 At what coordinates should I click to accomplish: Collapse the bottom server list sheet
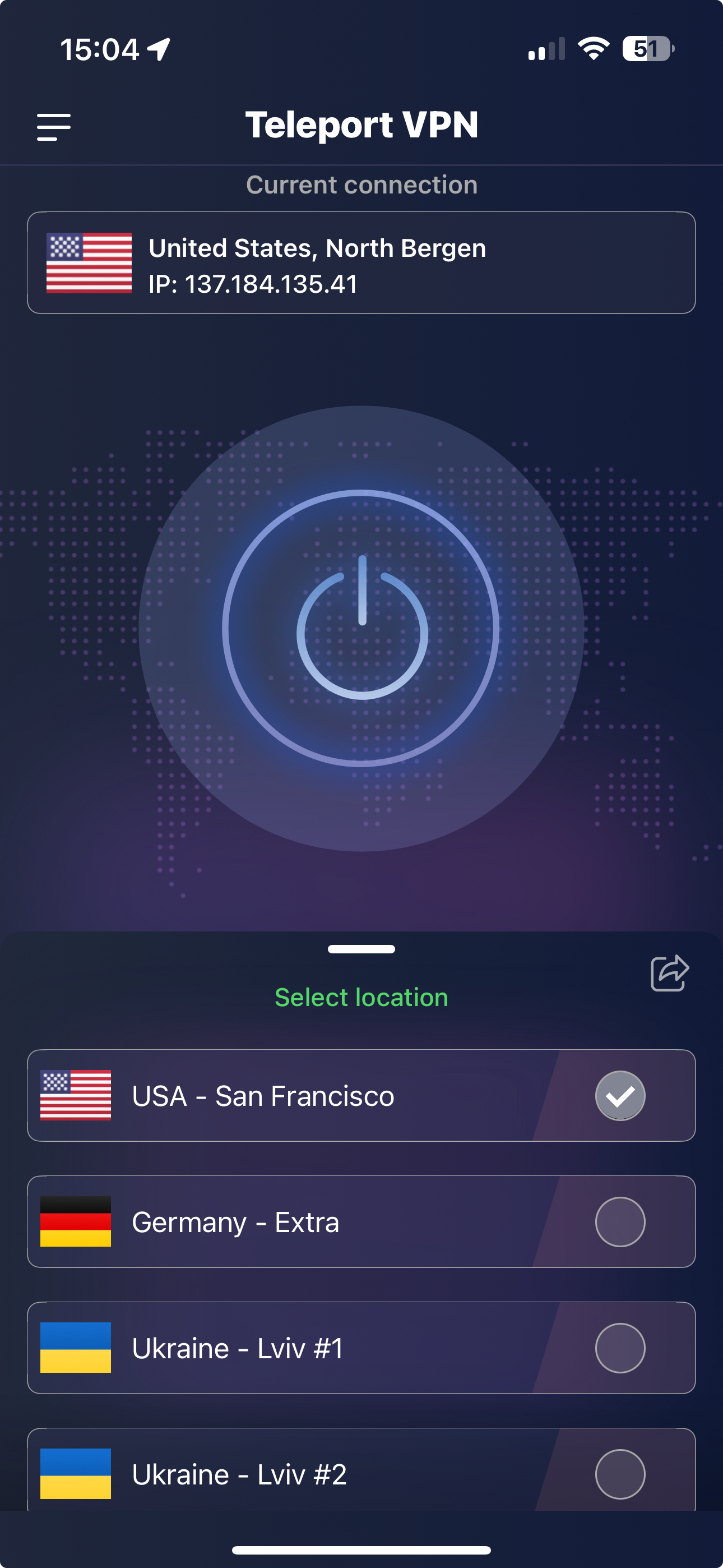pos(361,948)
